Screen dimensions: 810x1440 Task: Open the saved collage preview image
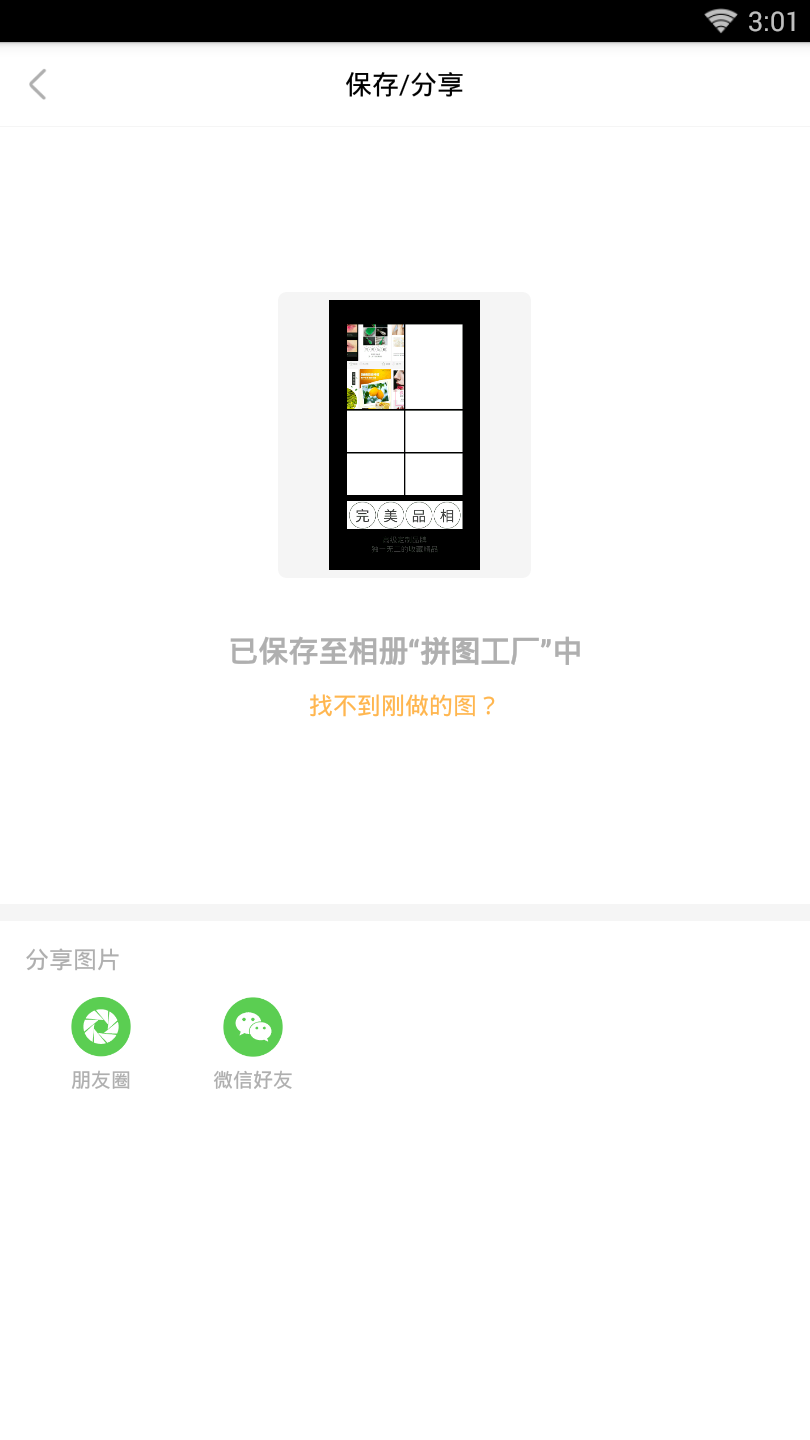point(404,435)
